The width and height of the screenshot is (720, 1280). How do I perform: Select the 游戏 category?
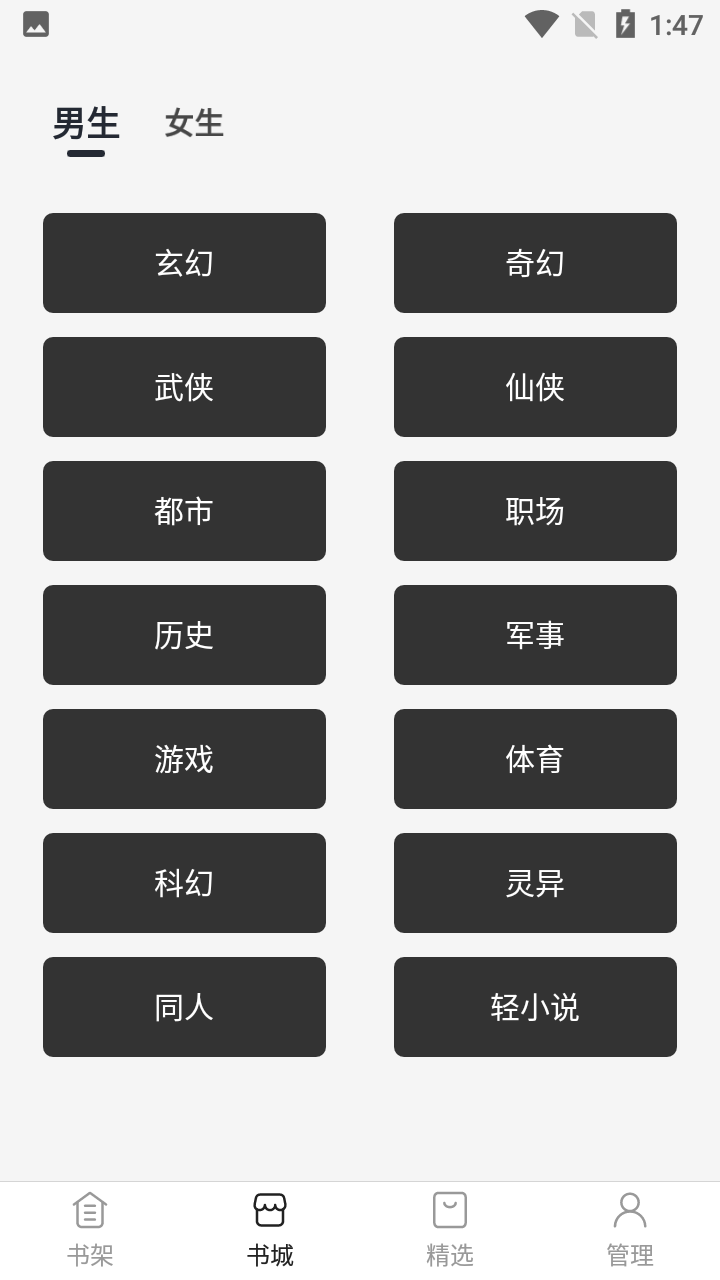[184, 759]
